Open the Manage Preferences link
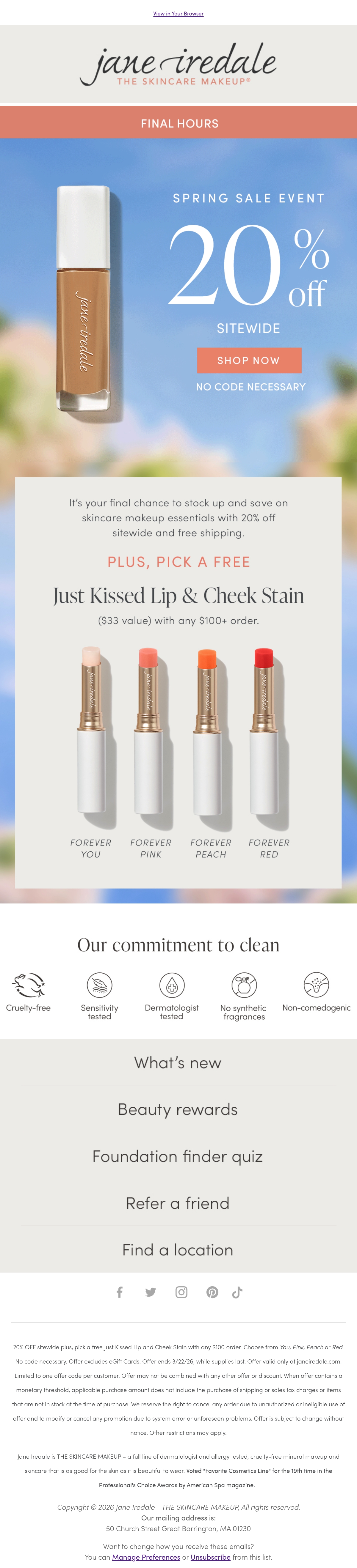Image resolution: width=357 pixels, height=1568 pixels. (146, 1557)
